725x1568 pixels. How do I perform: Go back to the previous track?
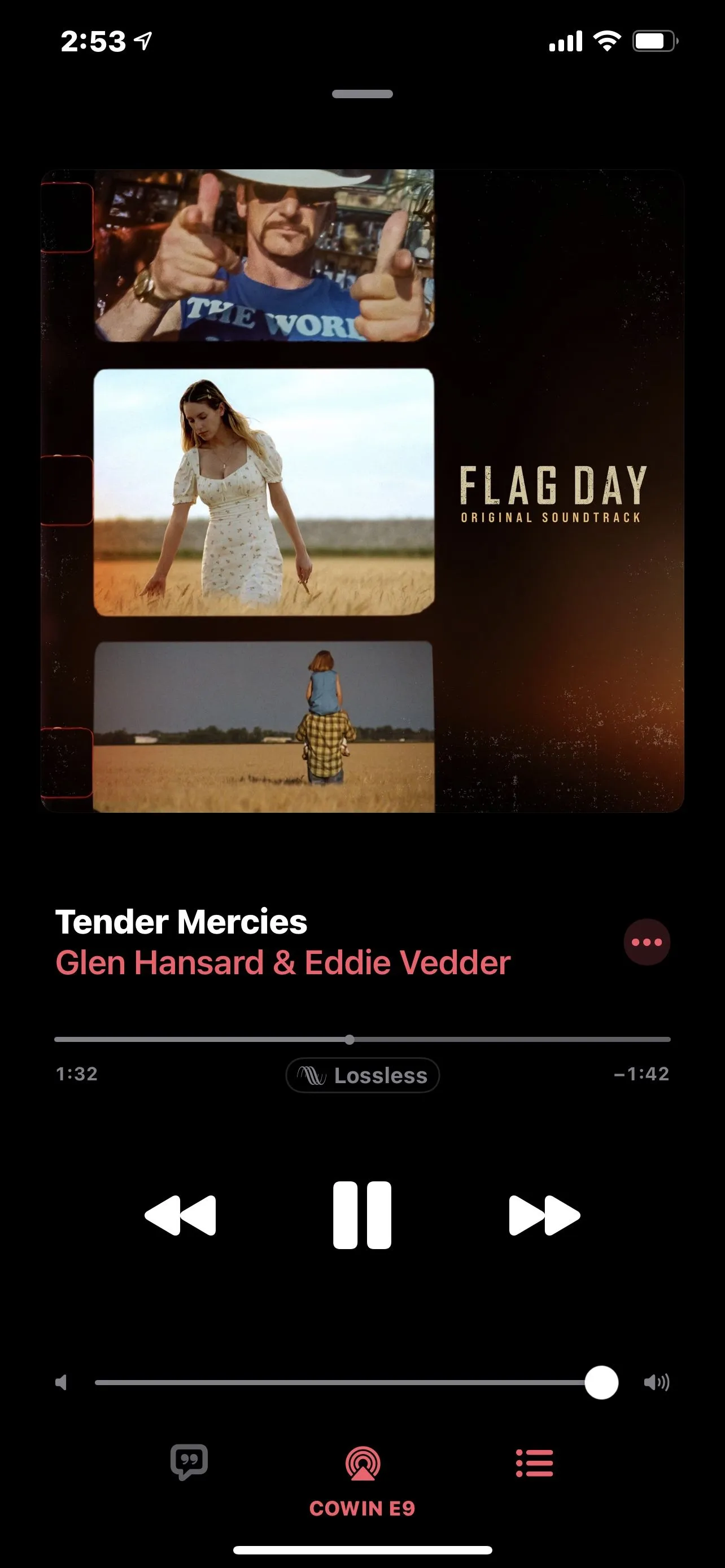coord(180,1215)
